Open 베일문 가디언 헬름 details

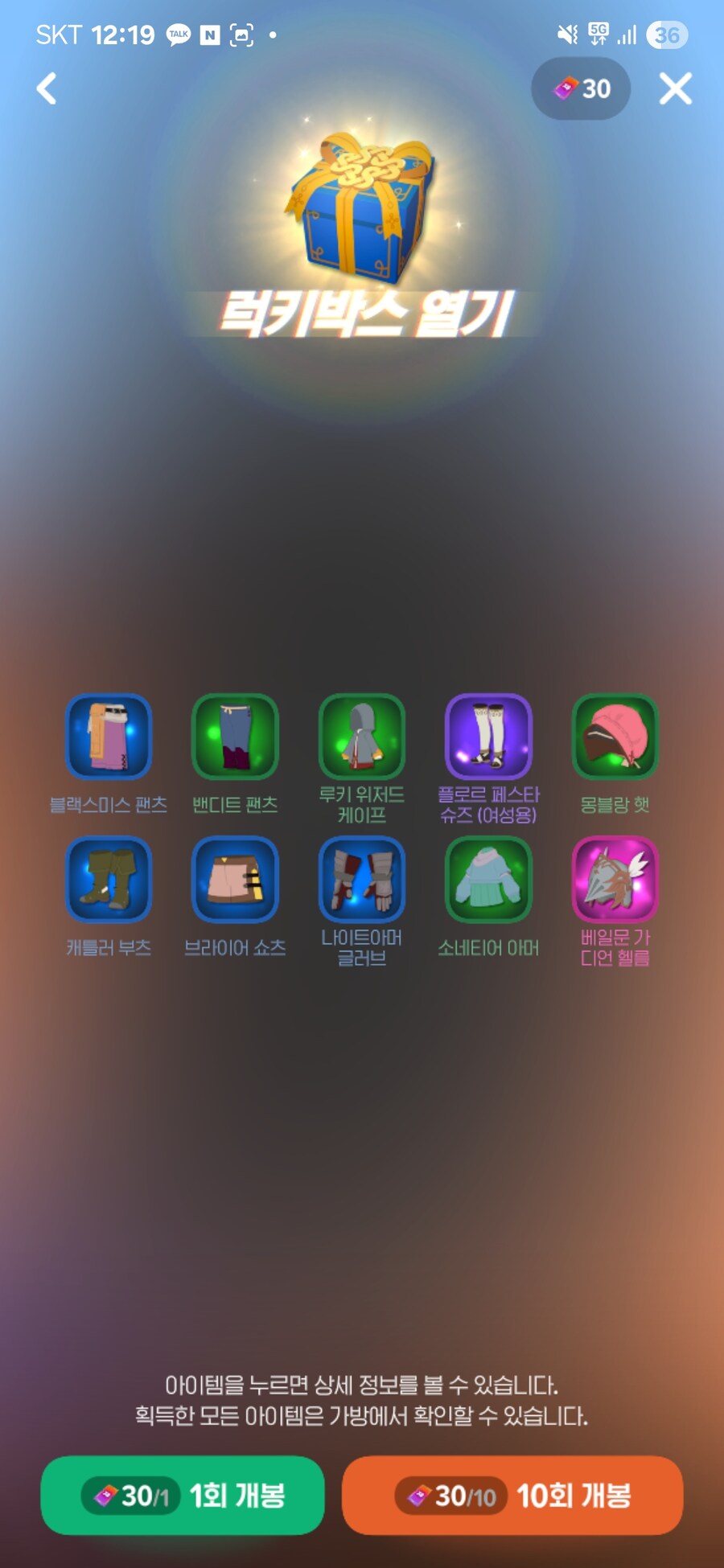pyautogui.click(x=615, y=879)
